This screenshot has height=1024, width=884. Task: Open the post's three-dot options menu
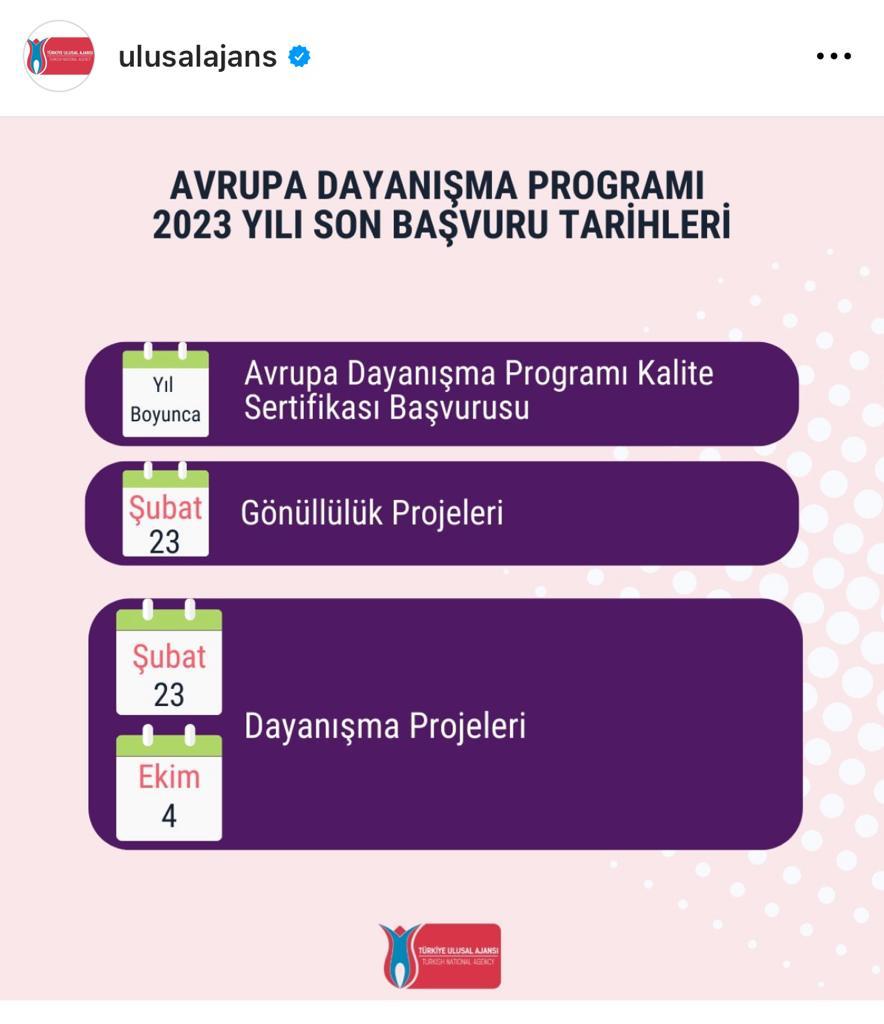[833, 56]
